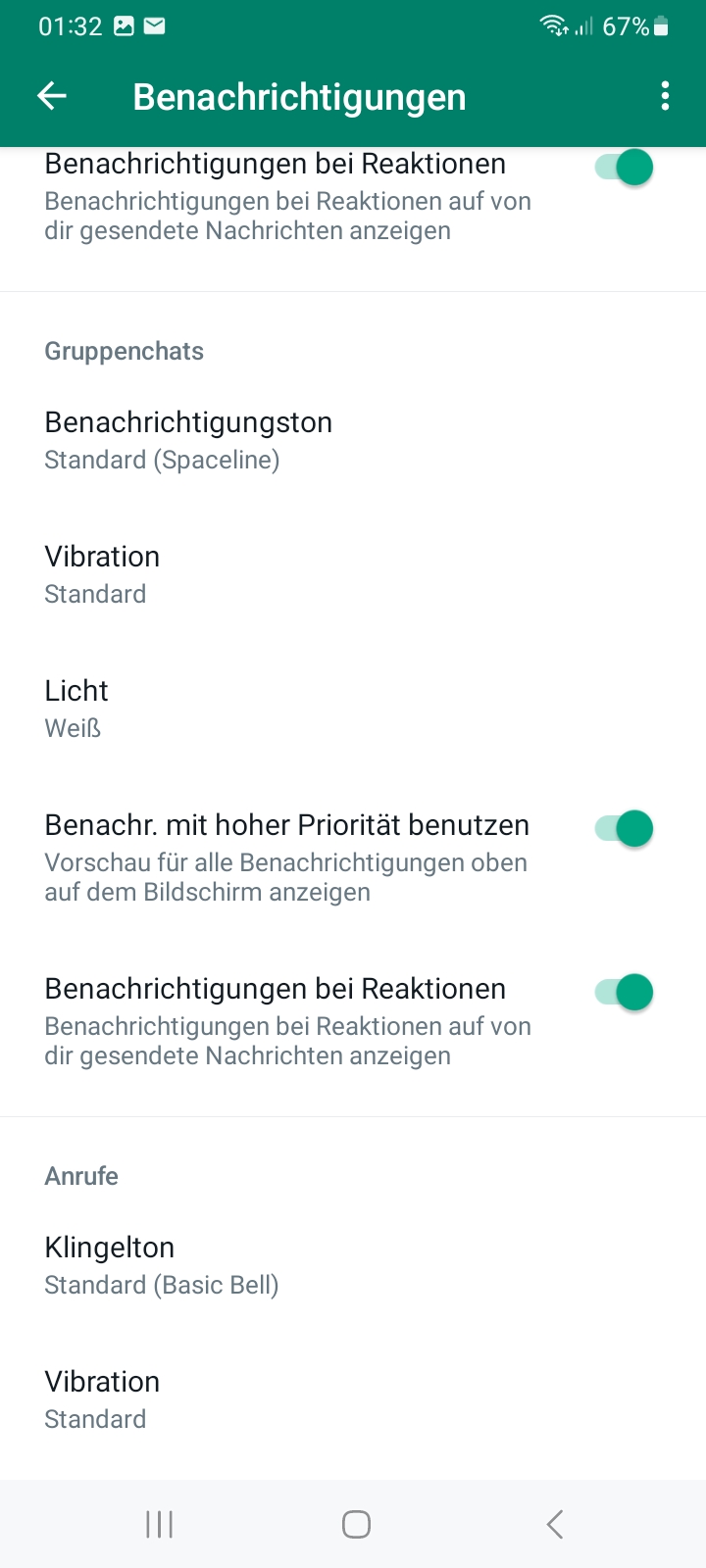
Task: Navigate back with the arrow icon
Action: [x=52, y=95]
